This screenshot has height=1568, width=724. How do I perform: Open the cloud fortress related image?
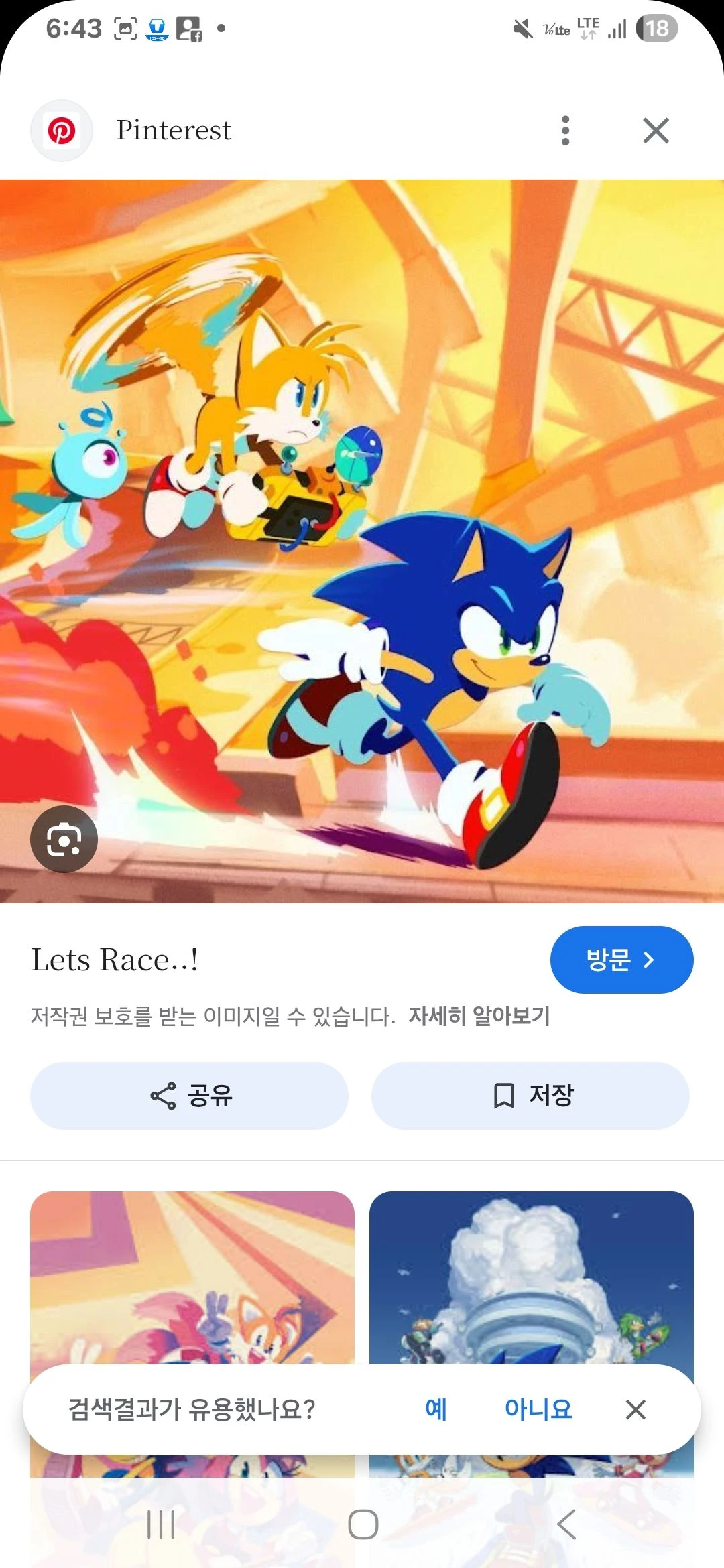point(531,1273)
